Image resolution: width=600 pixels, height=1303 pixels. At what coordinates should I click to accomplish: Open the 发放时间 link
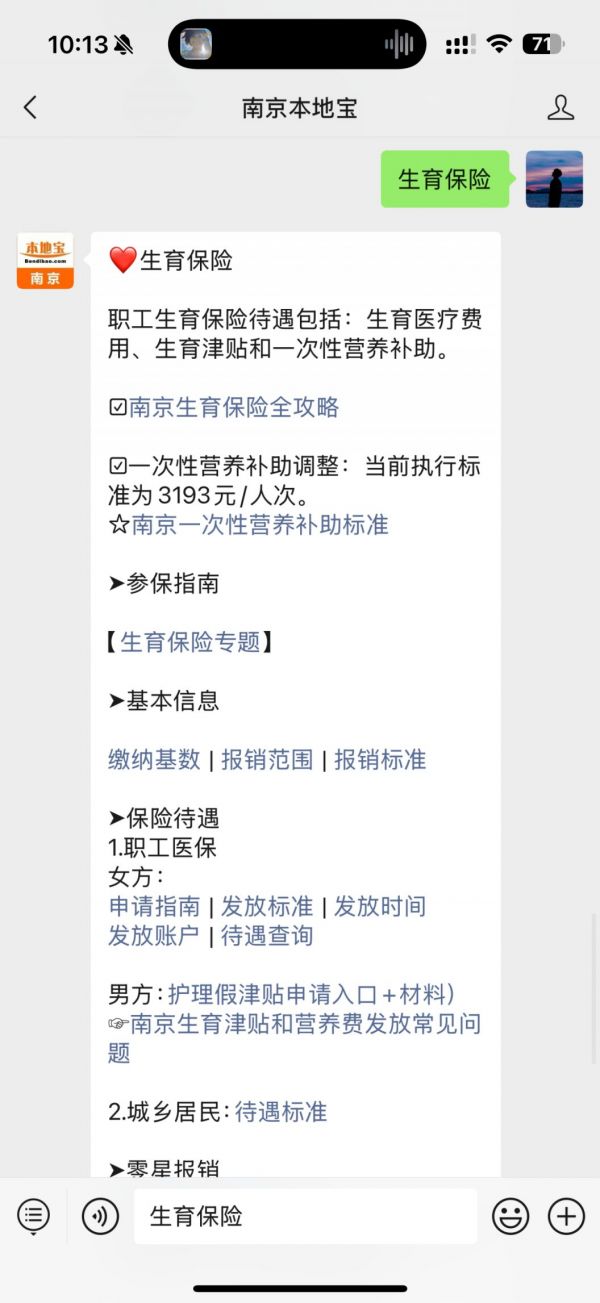click(380, 907)
